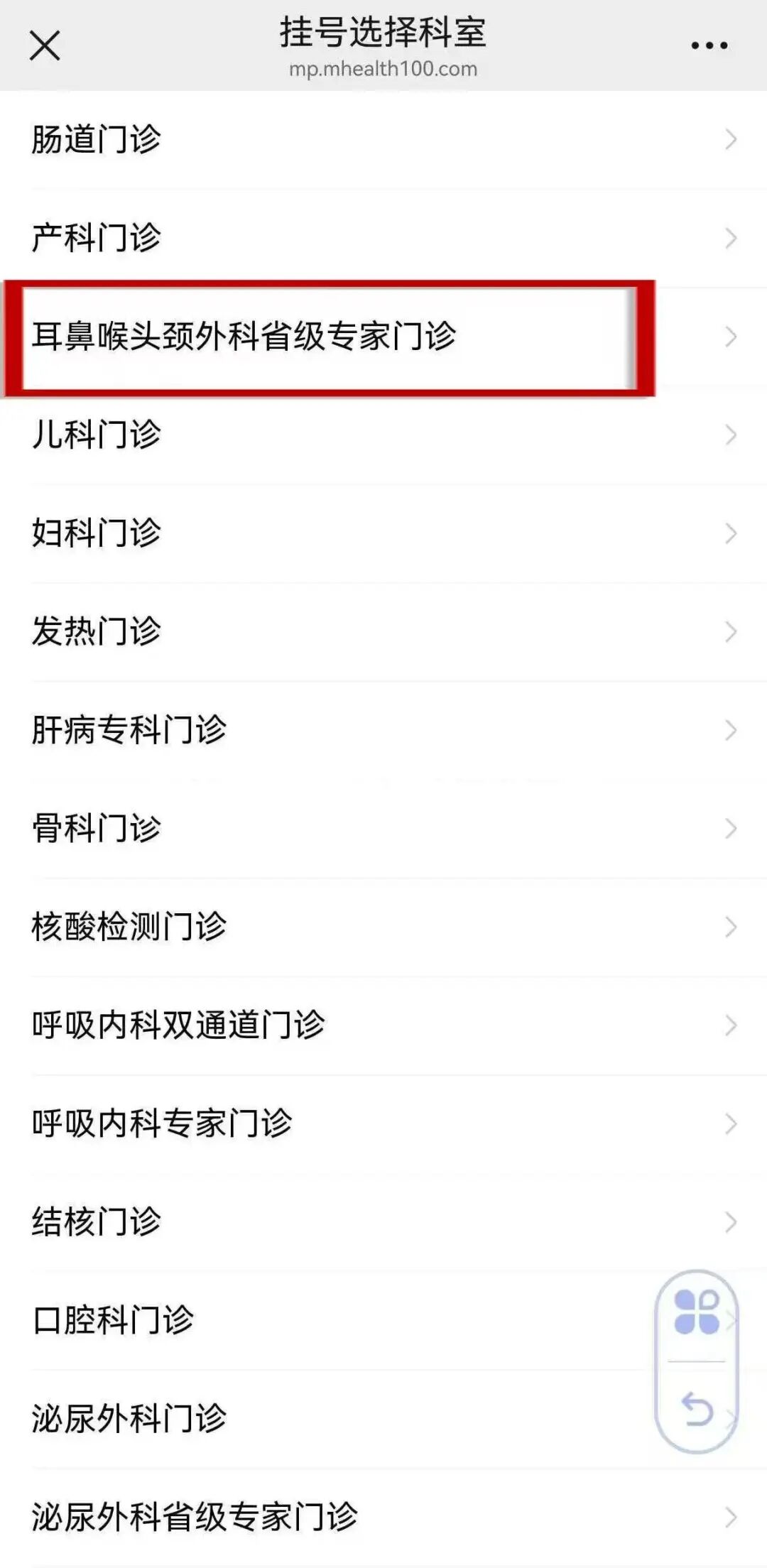Open 呼吸内科专家门诊 row

click(x=162, y=1123)
